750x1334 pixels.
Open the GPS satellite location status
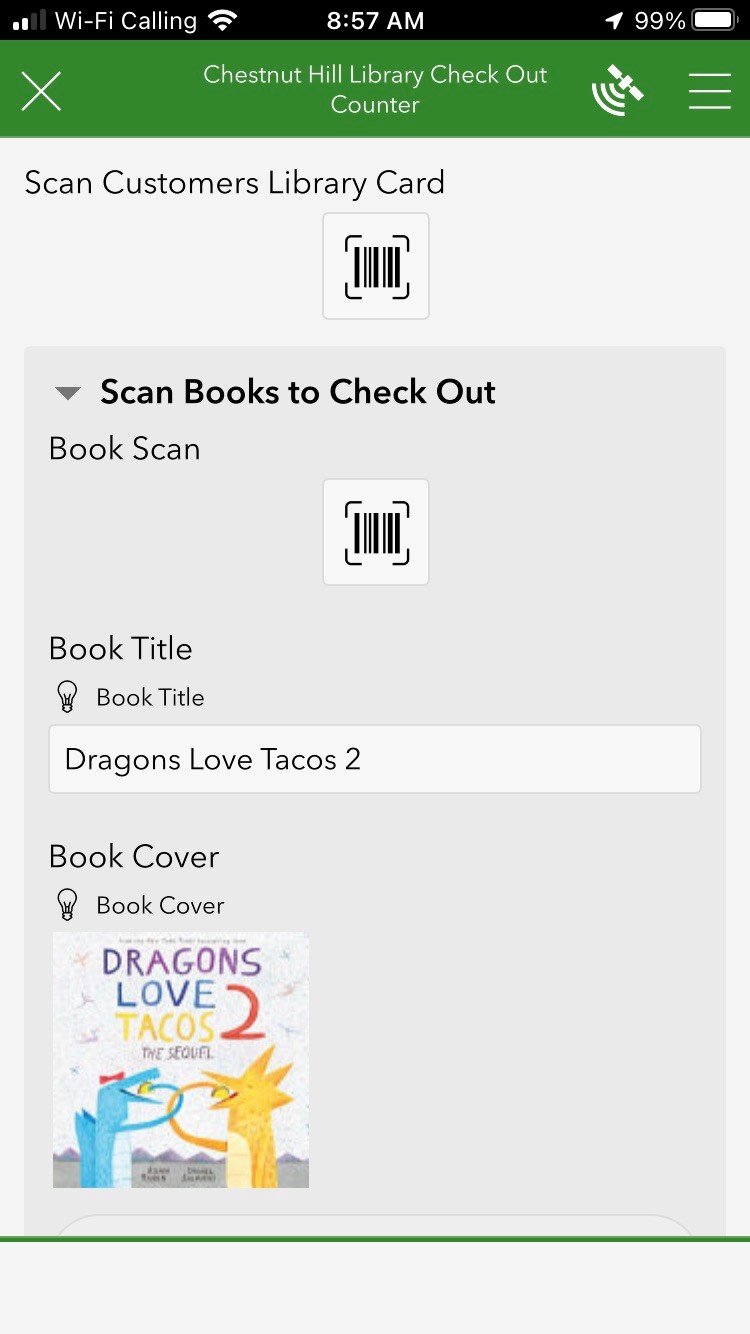tap(617, 91)
